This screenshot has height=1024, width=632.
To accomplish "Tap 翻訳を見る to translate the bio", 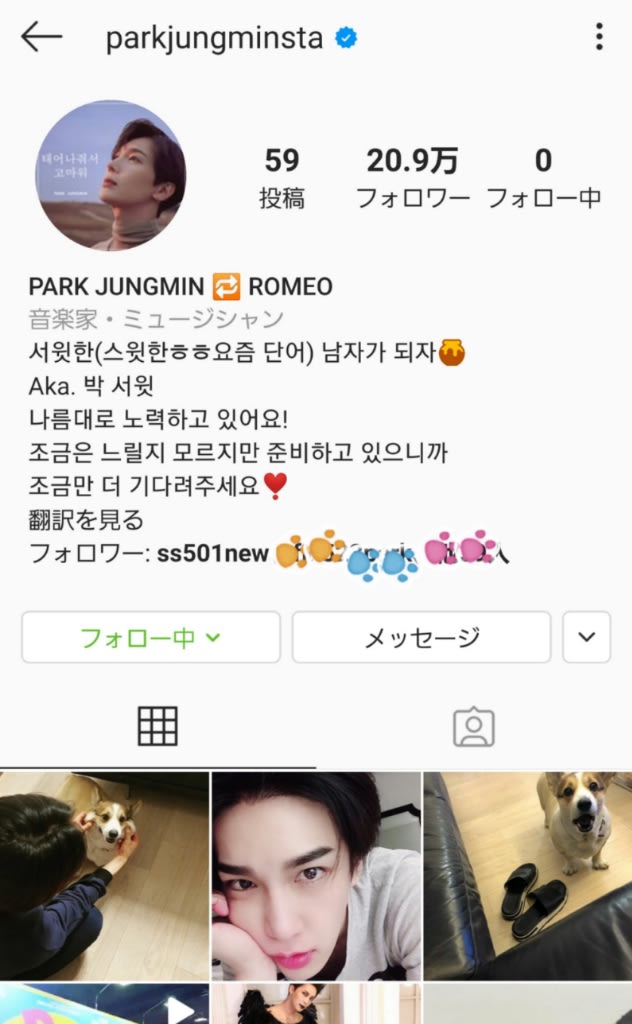I will (x=86, y=520).
